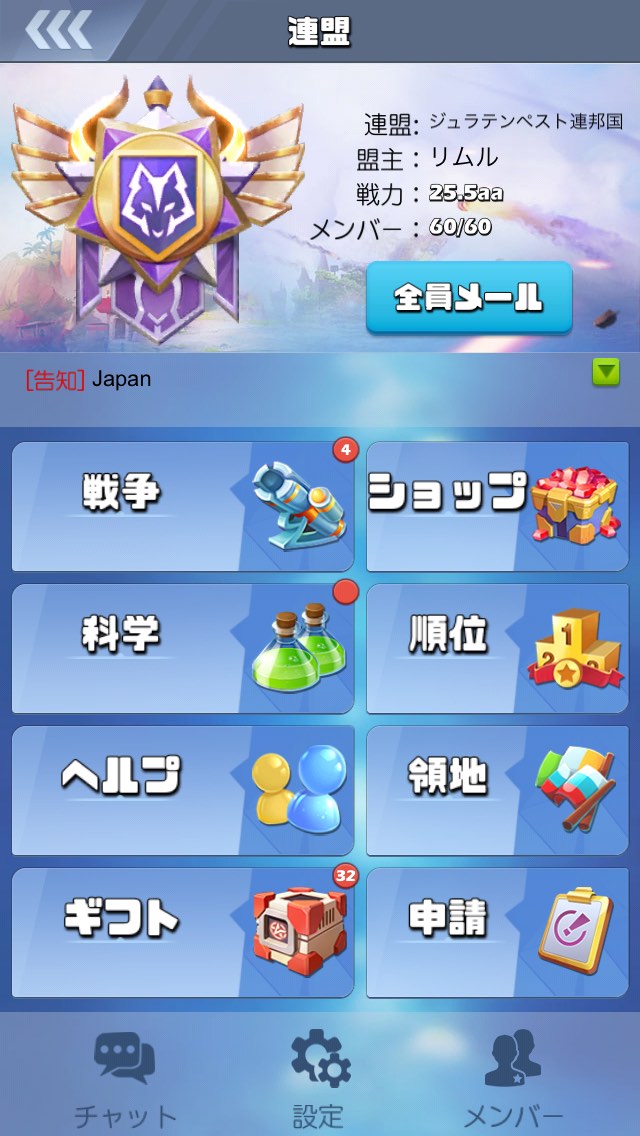640x1136 pixels.
Task: Open the 申請 applications section
Action: (x=497, y=932)
